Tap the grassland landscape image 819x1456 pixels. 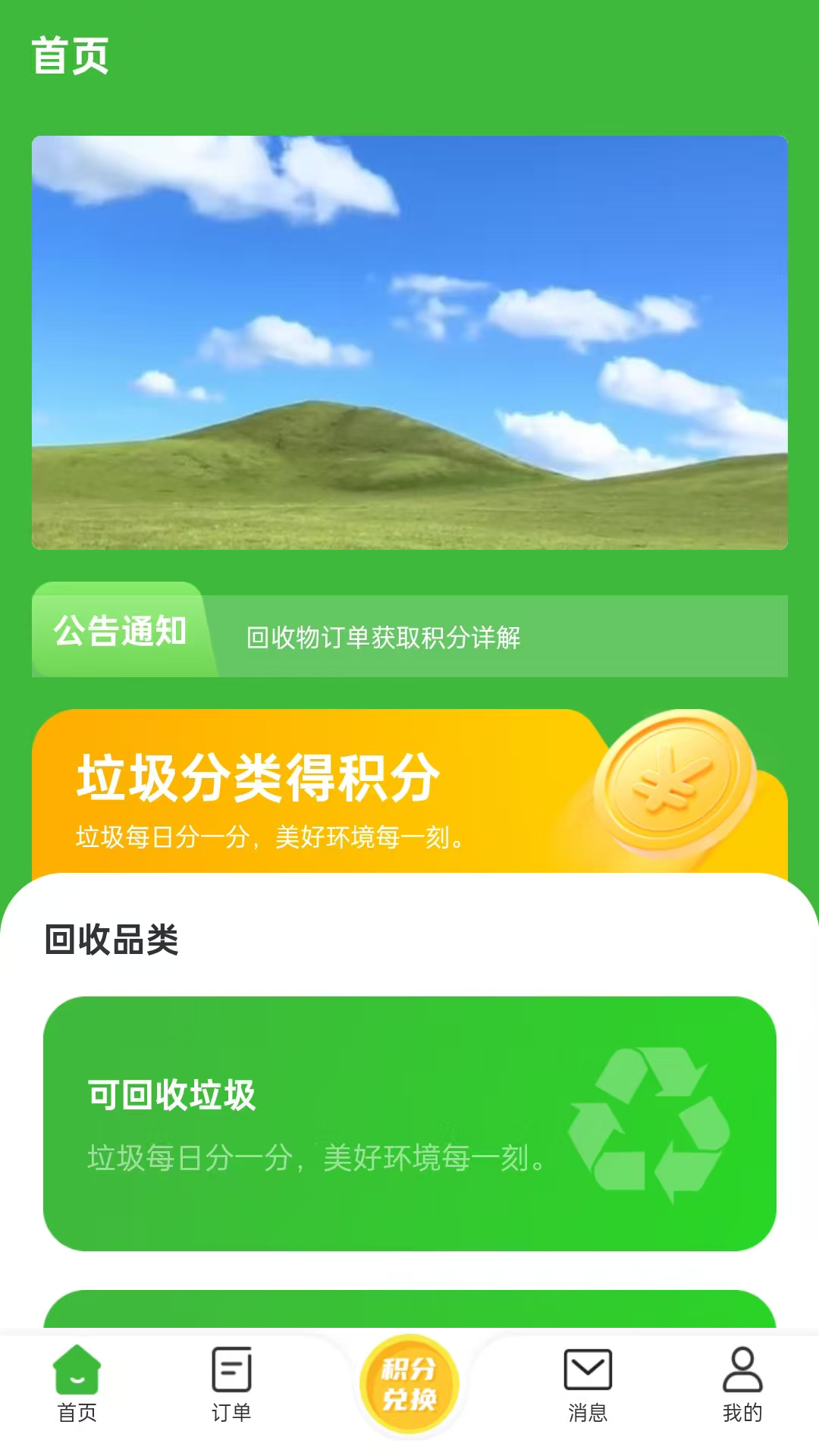[409, 341]
